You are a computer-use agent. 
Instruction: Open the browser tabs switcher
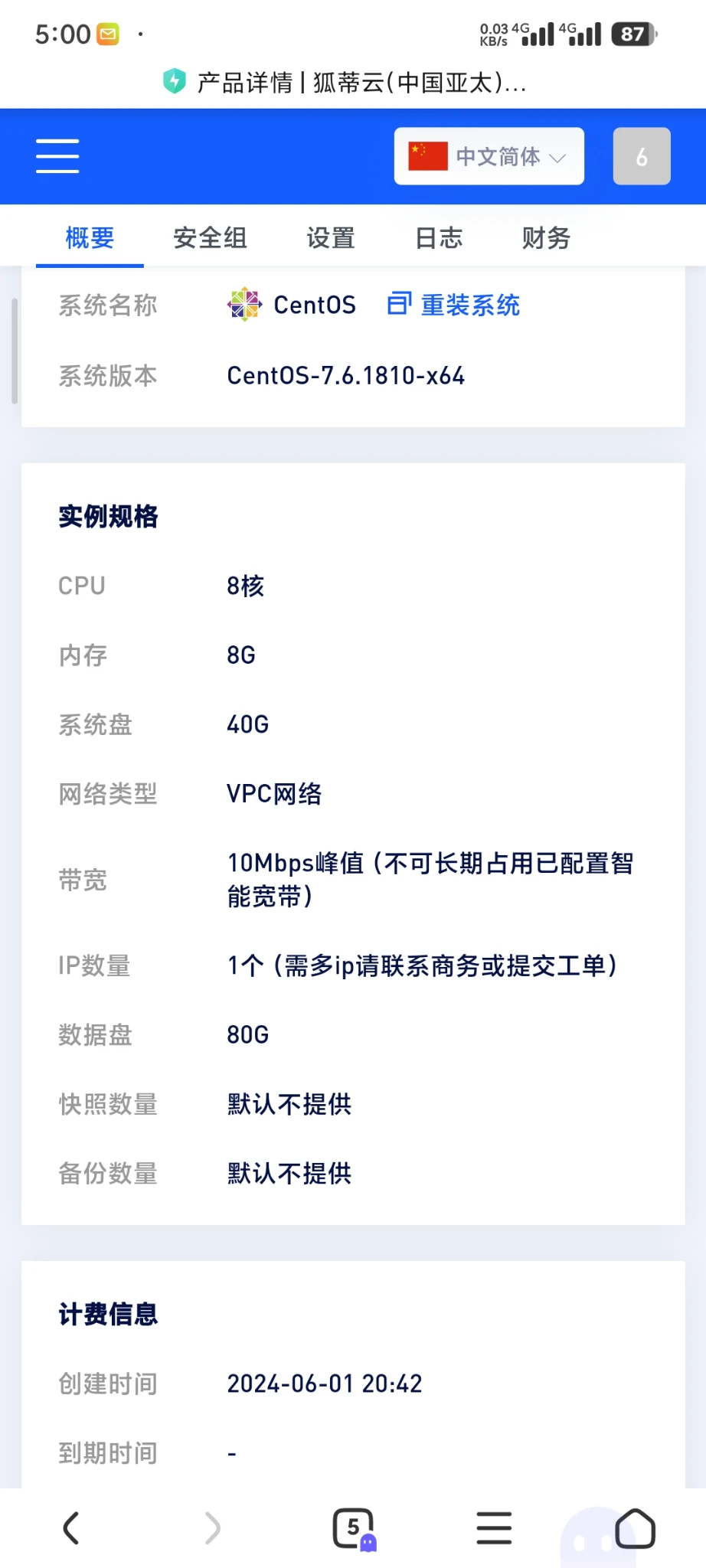click(x=353, y=1528)
